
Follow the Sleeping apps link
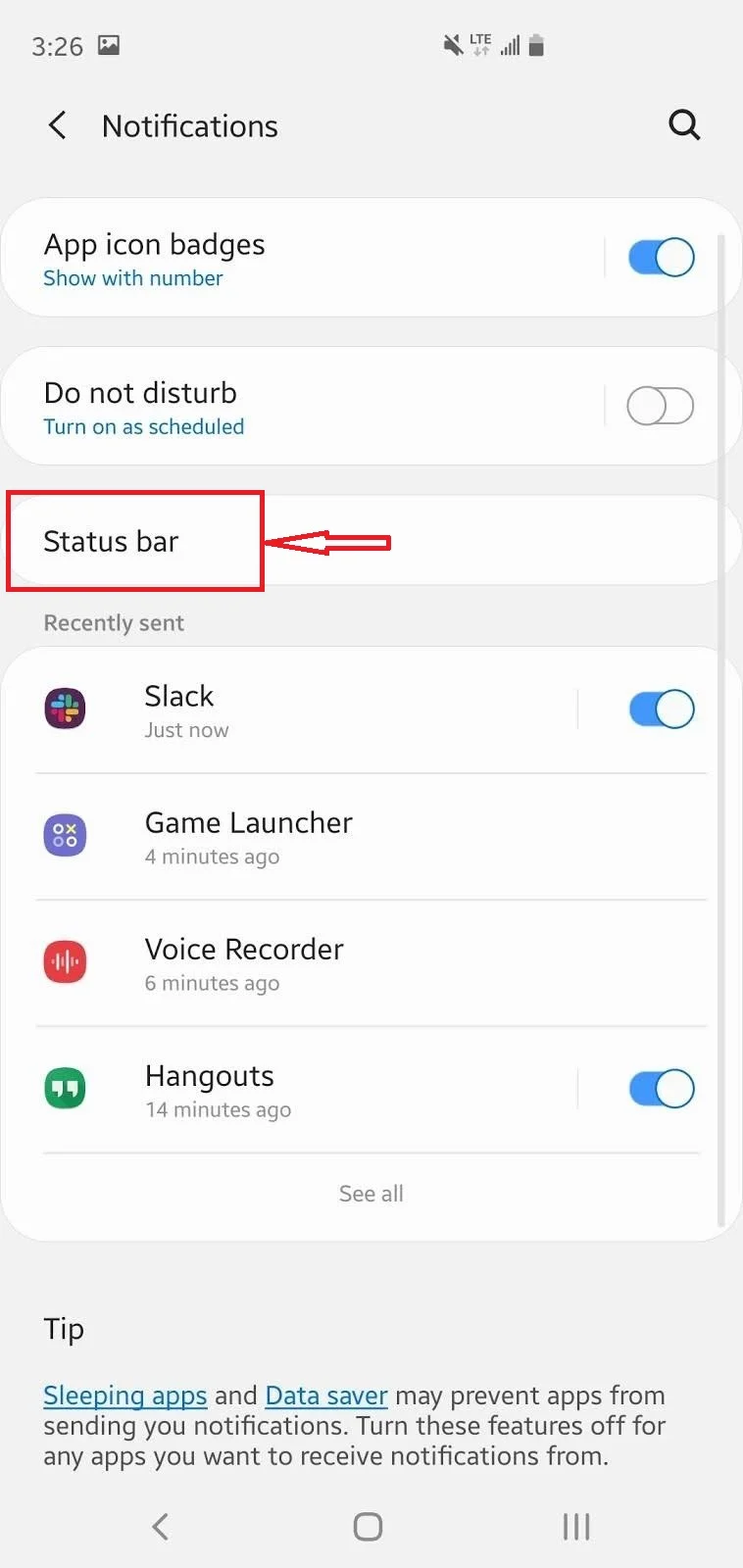[x=124, y=1395]
